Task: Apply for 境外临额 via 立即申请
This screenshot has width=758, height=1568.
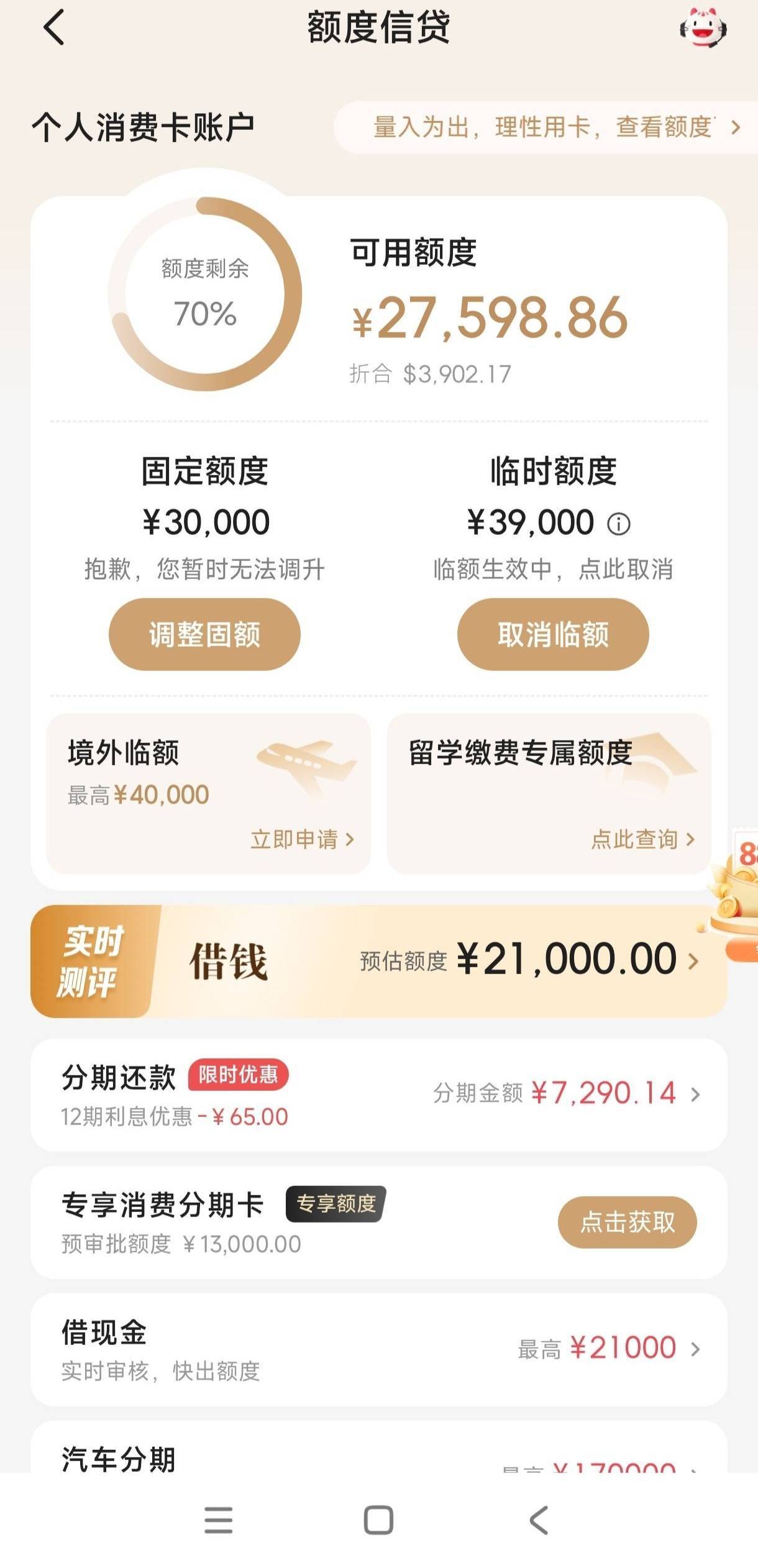Action: (x=302, y=839)
